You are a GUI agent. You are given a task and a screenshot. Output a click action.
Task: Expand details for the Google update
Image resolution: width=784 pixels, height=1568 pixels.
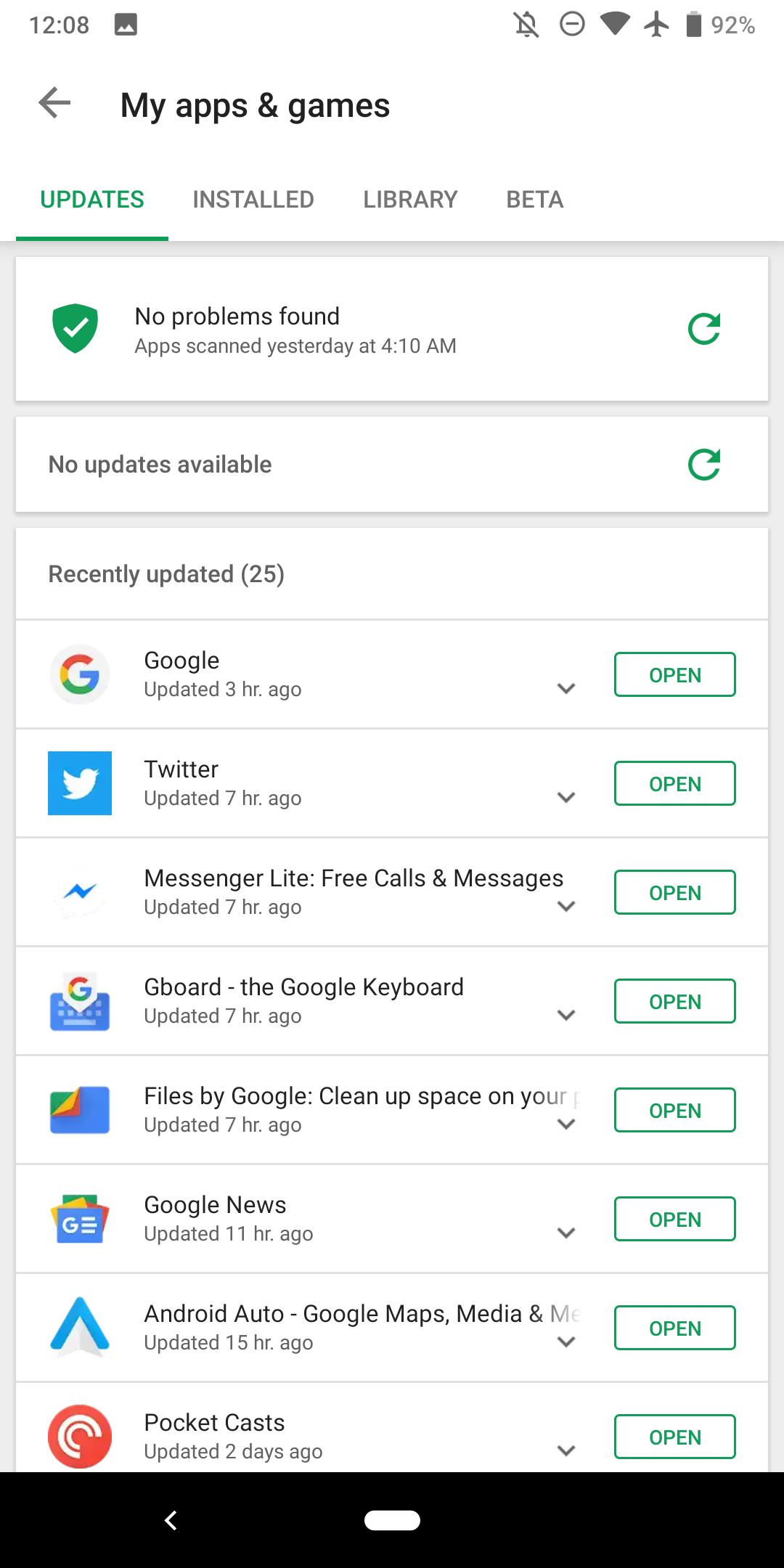pyautogui.click(x=565, y=688)
